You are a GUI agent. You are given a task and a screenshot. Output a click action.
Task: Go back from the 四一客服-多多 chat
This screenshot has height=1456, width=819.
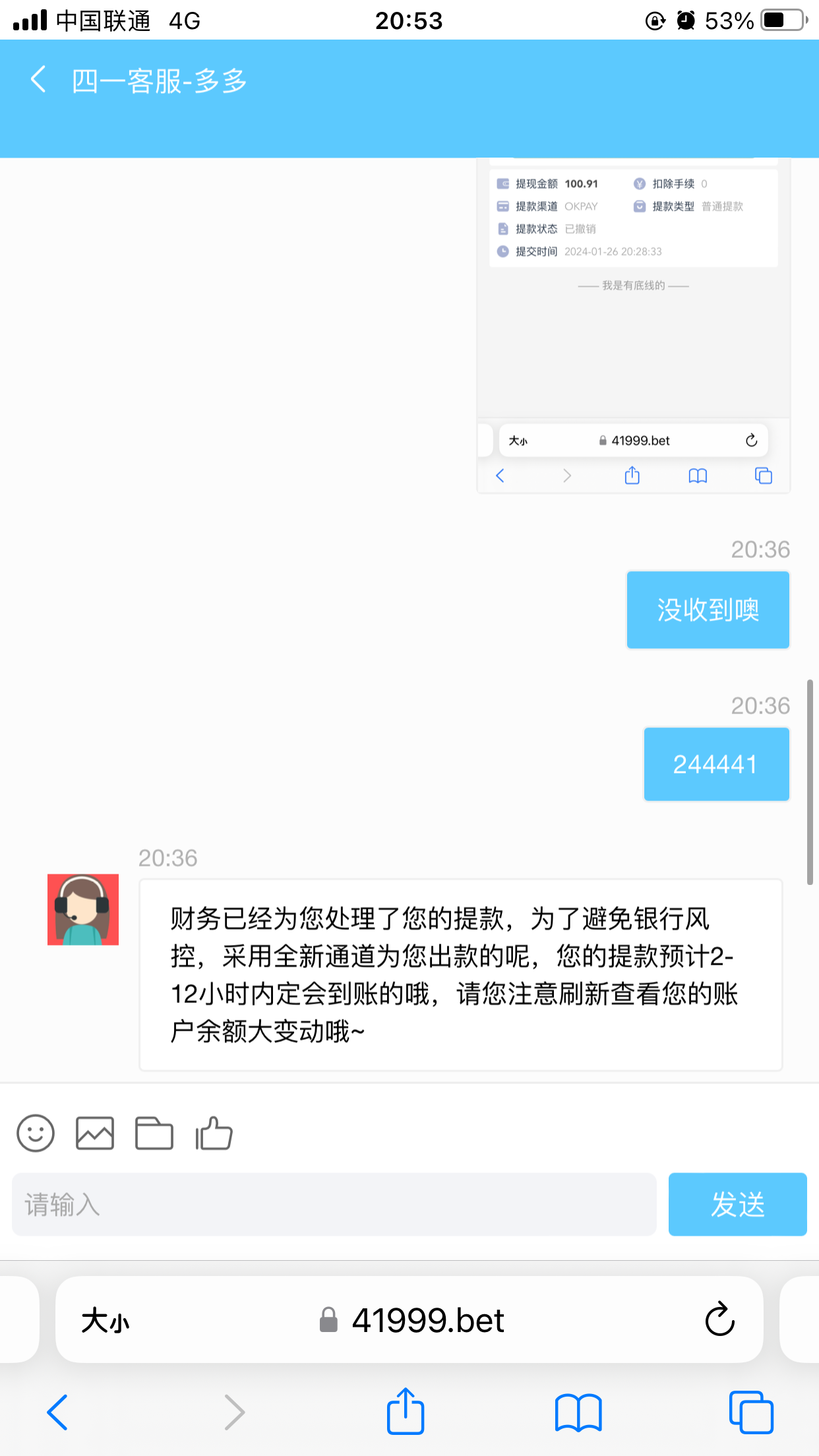pos(38,80)
